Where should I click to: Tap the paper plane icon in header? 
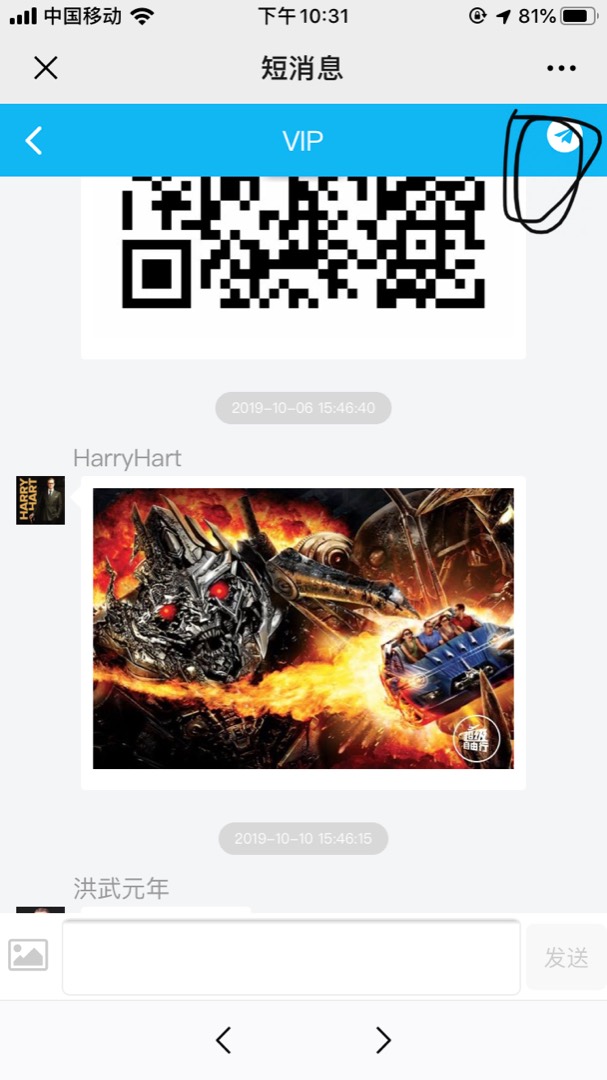(563, 137)
